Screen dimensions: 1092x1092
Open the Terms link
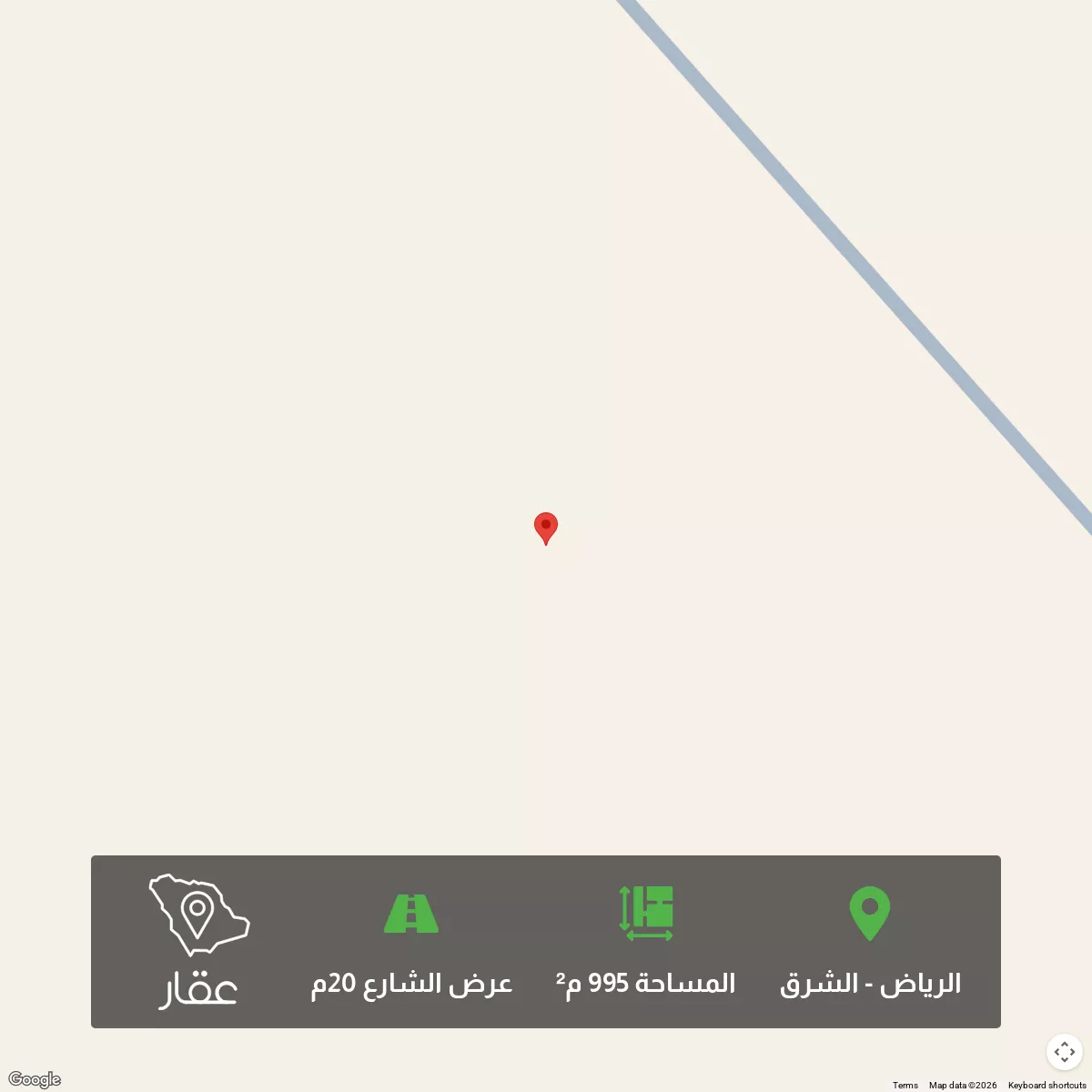(x=905, y=1085)
